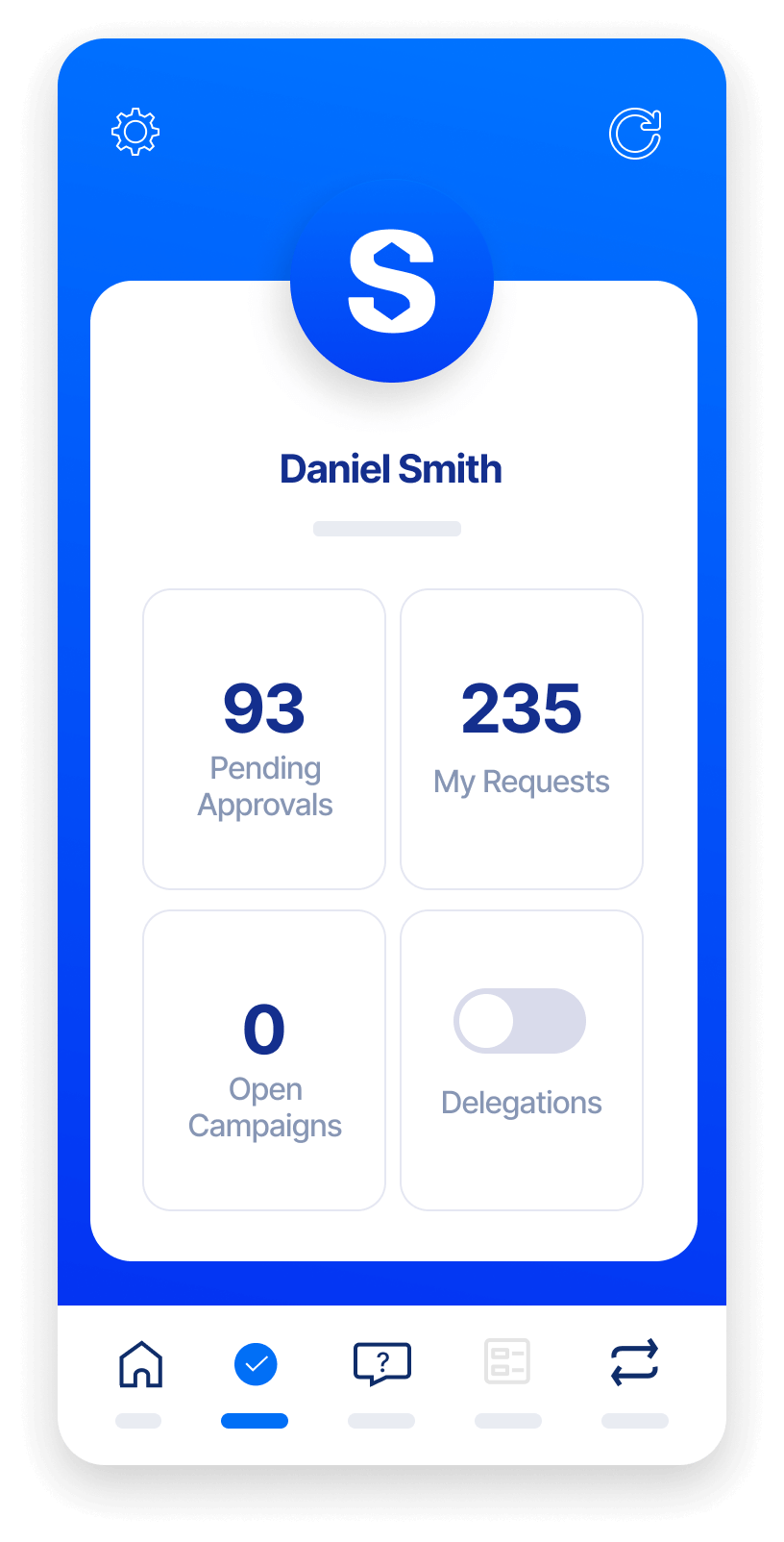This screenshot has height=1542, width=784.
Task: Tap the gray bar below Daniel Smith
Action: [387, 528]
